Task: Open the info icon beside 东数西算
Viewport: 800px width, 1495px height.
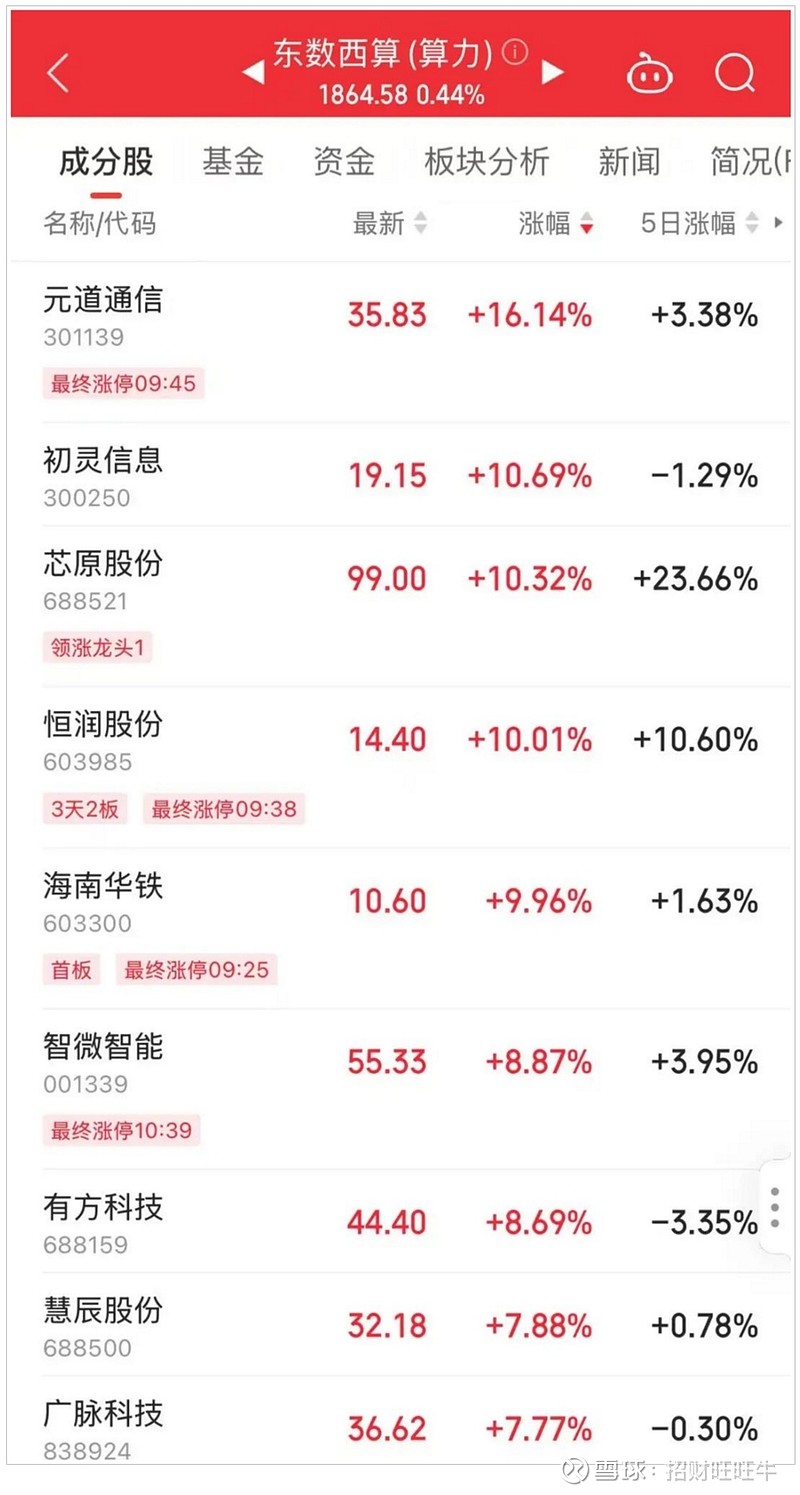Action: pos(514,53)
